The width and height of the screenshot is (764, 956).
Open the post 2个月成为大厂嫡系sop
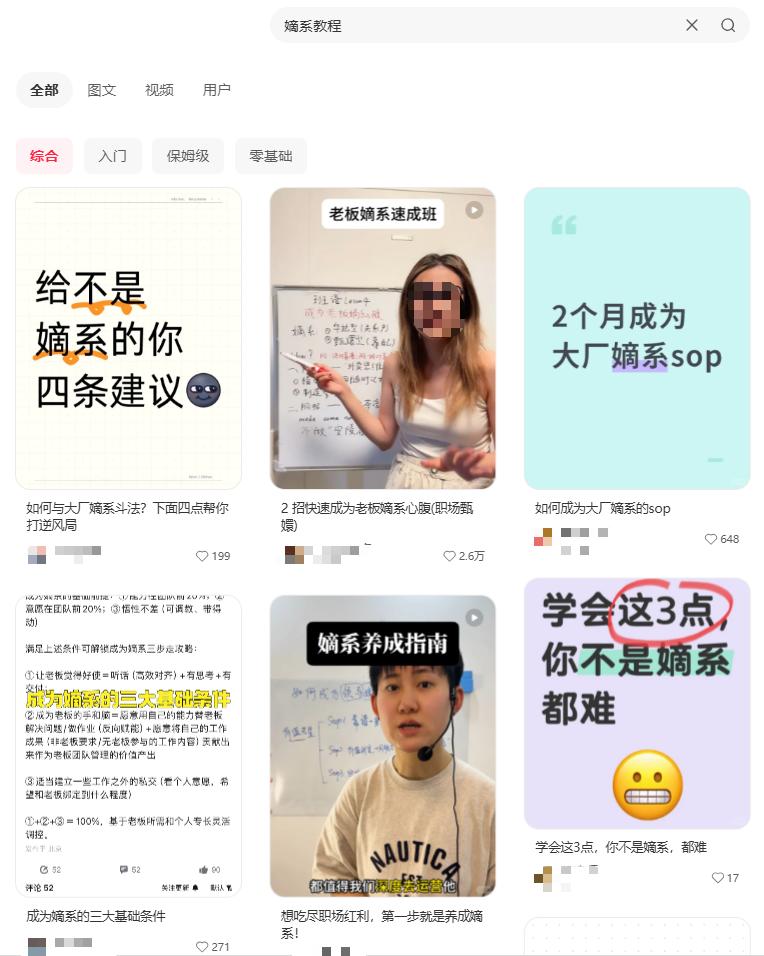637,338
